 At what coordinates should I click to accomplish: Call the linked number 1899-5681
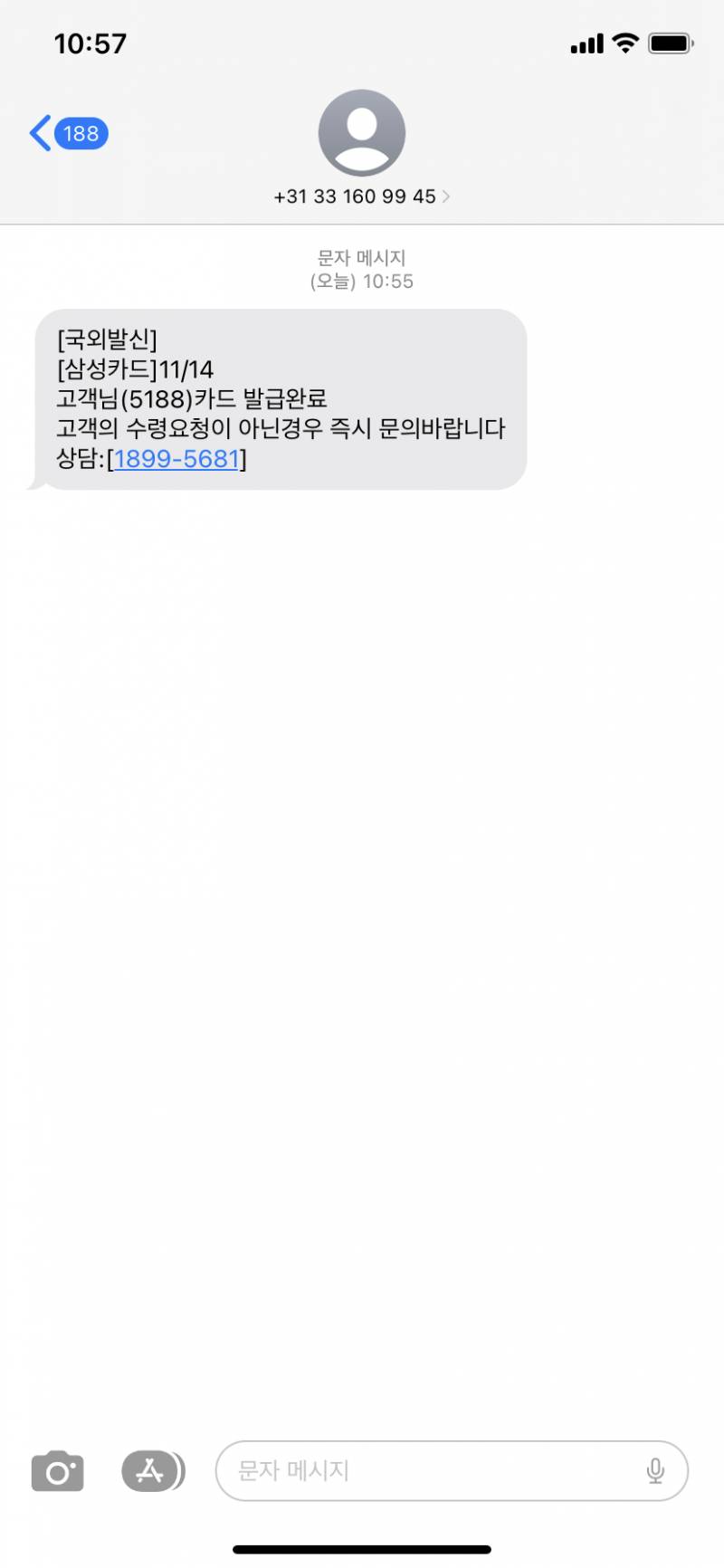click(x=177, y=460)
